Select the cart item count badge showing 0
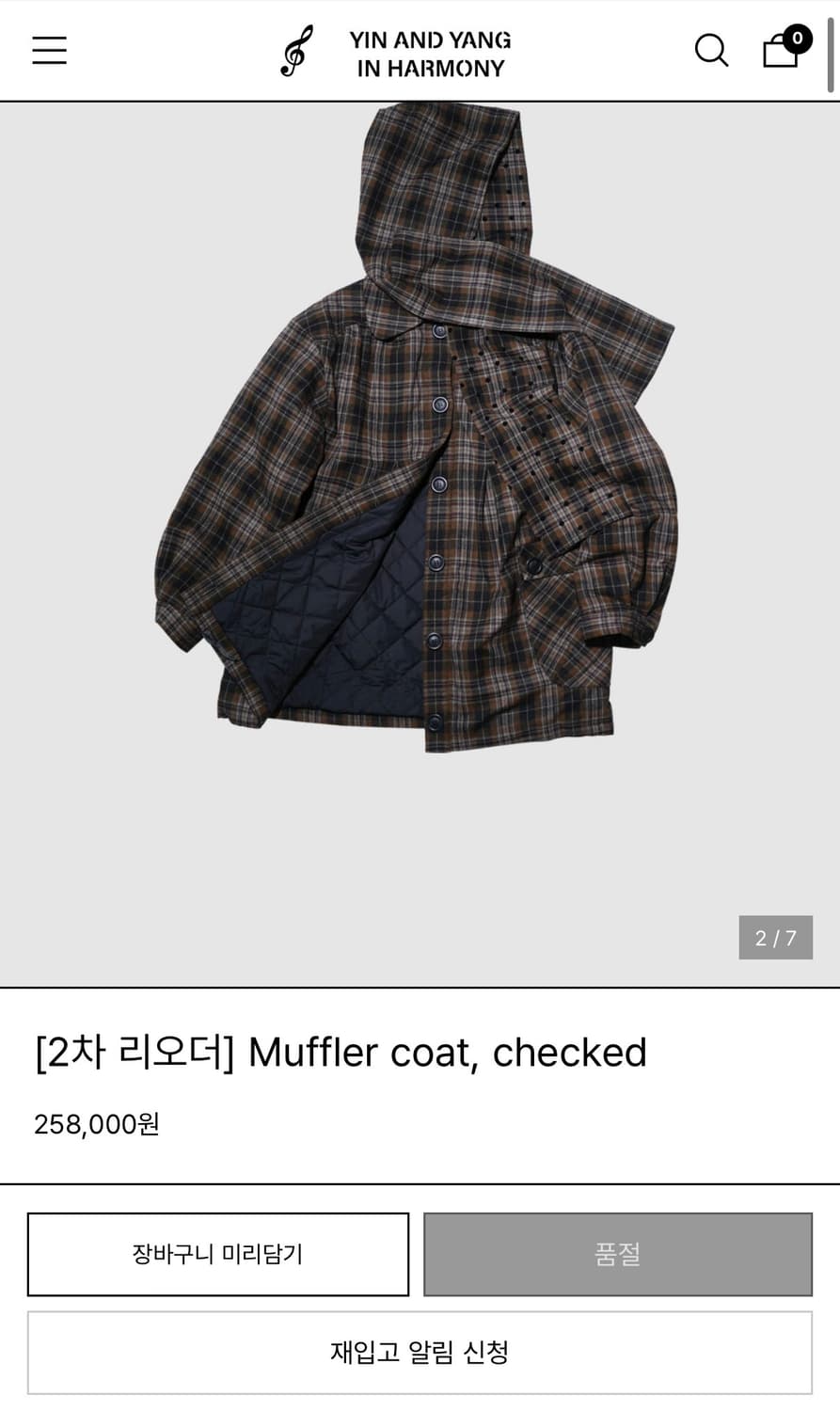 (798, 38)
